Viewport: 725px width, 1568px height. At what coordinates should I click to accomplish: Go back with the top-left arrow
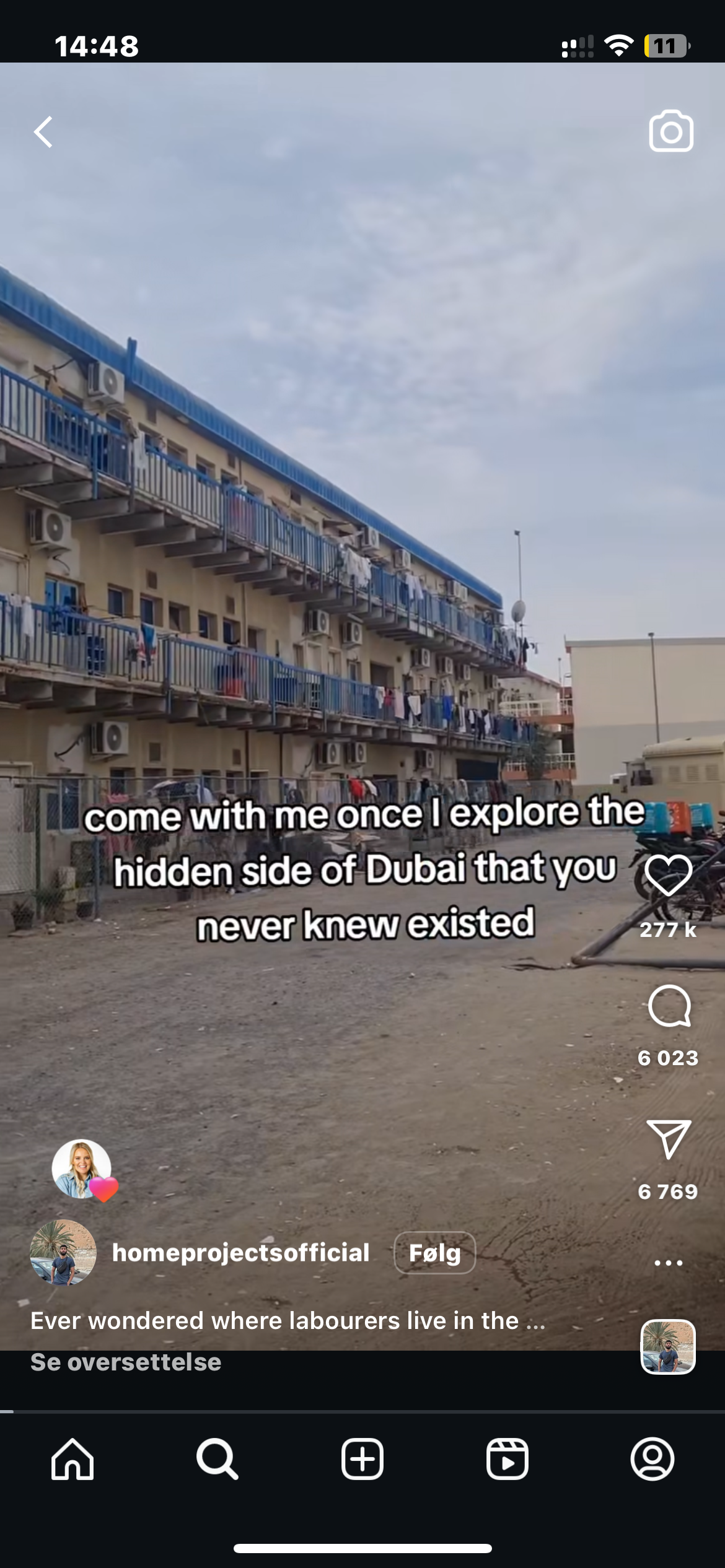43,132
